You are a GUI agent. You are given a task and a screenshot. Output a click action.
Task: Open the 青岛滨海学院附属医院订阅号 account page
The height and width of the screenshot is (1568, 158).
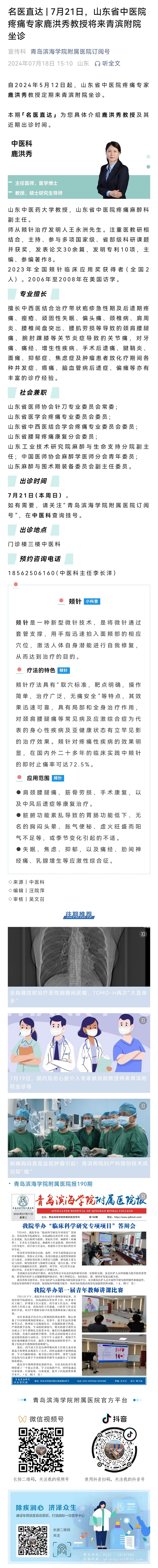[x=70, y=52]
